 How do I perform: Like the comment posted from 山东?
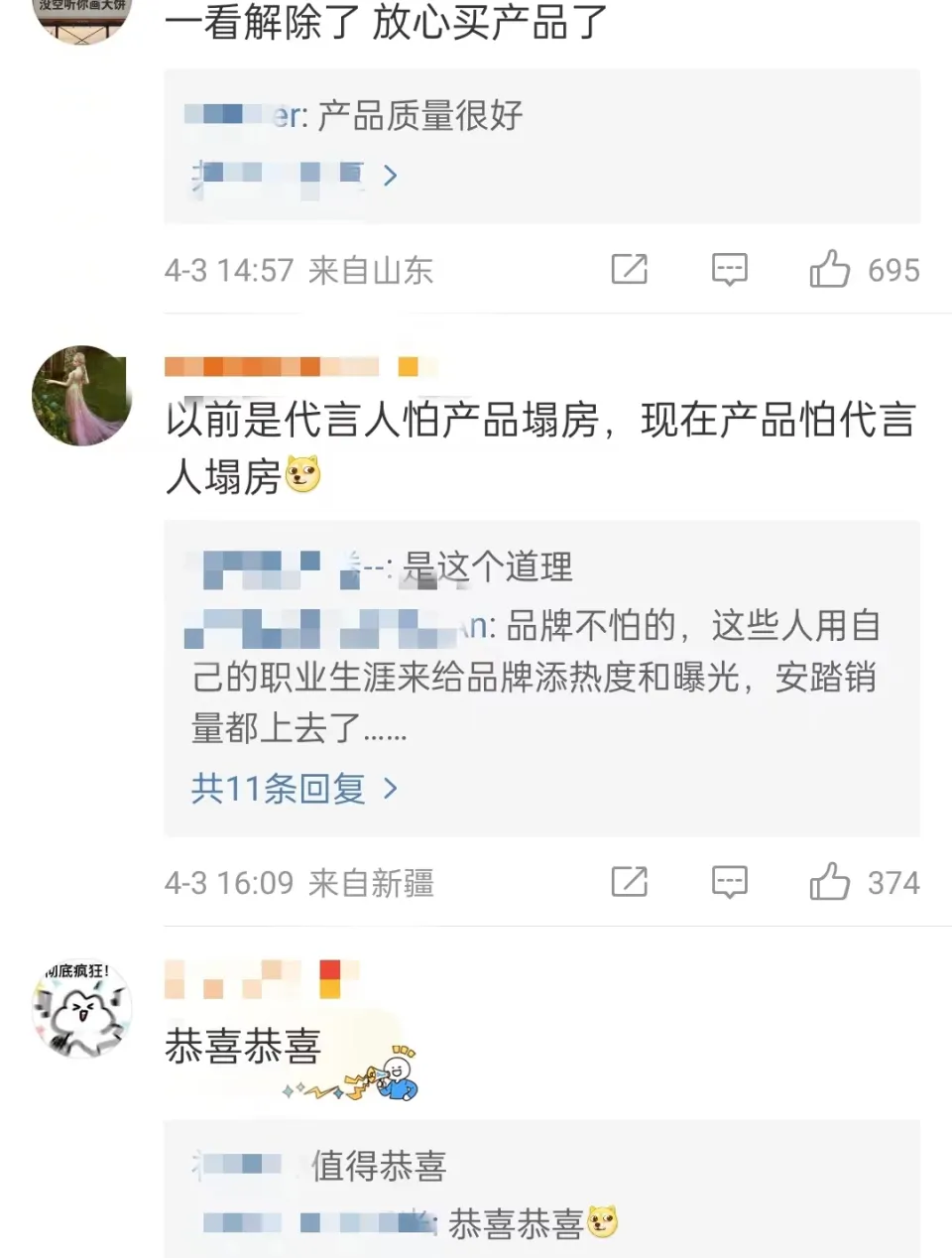click(x=830, y=269)
